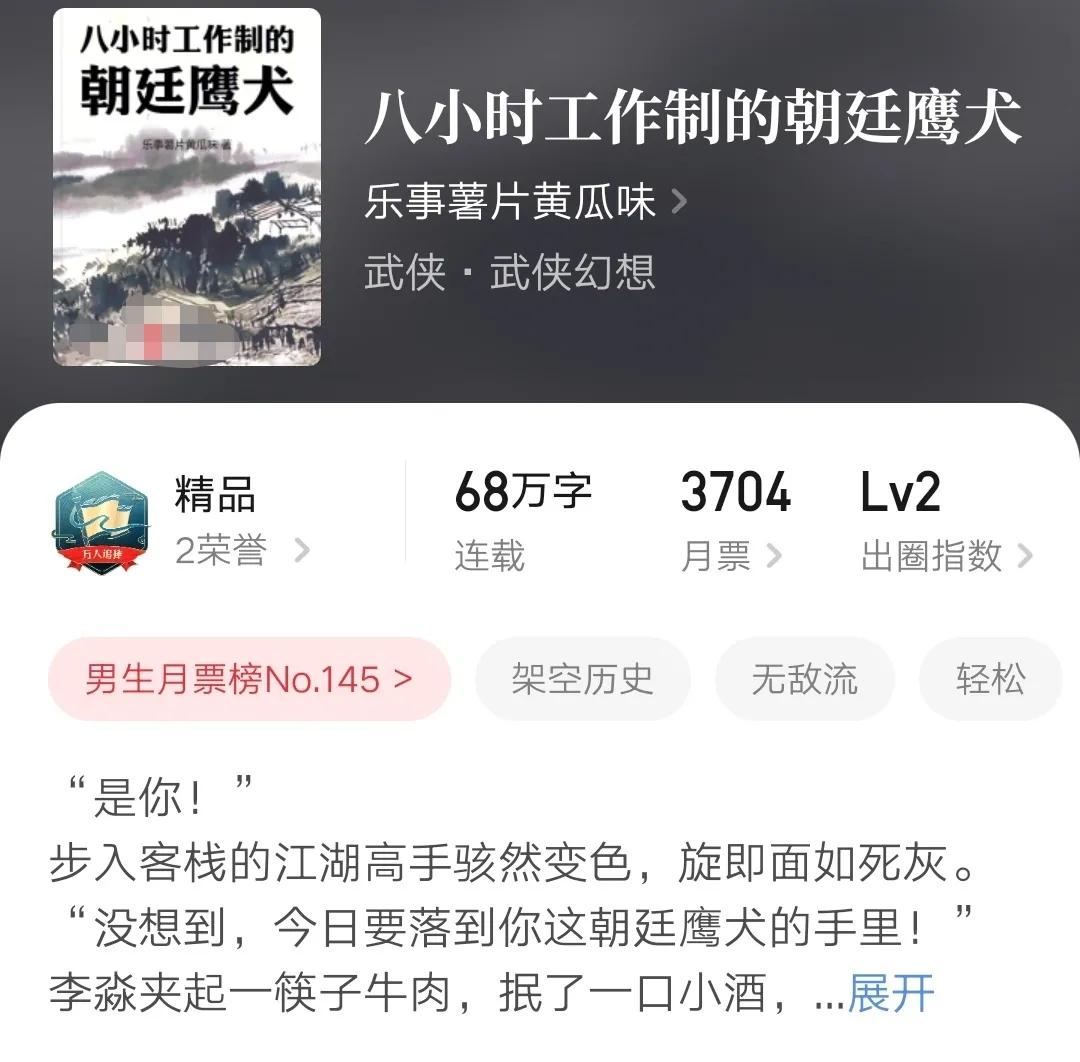This screenshot has height=1062, width=1080.
Task: Select the 架空历史 tag chip
Action: click(x=582, y=680)
